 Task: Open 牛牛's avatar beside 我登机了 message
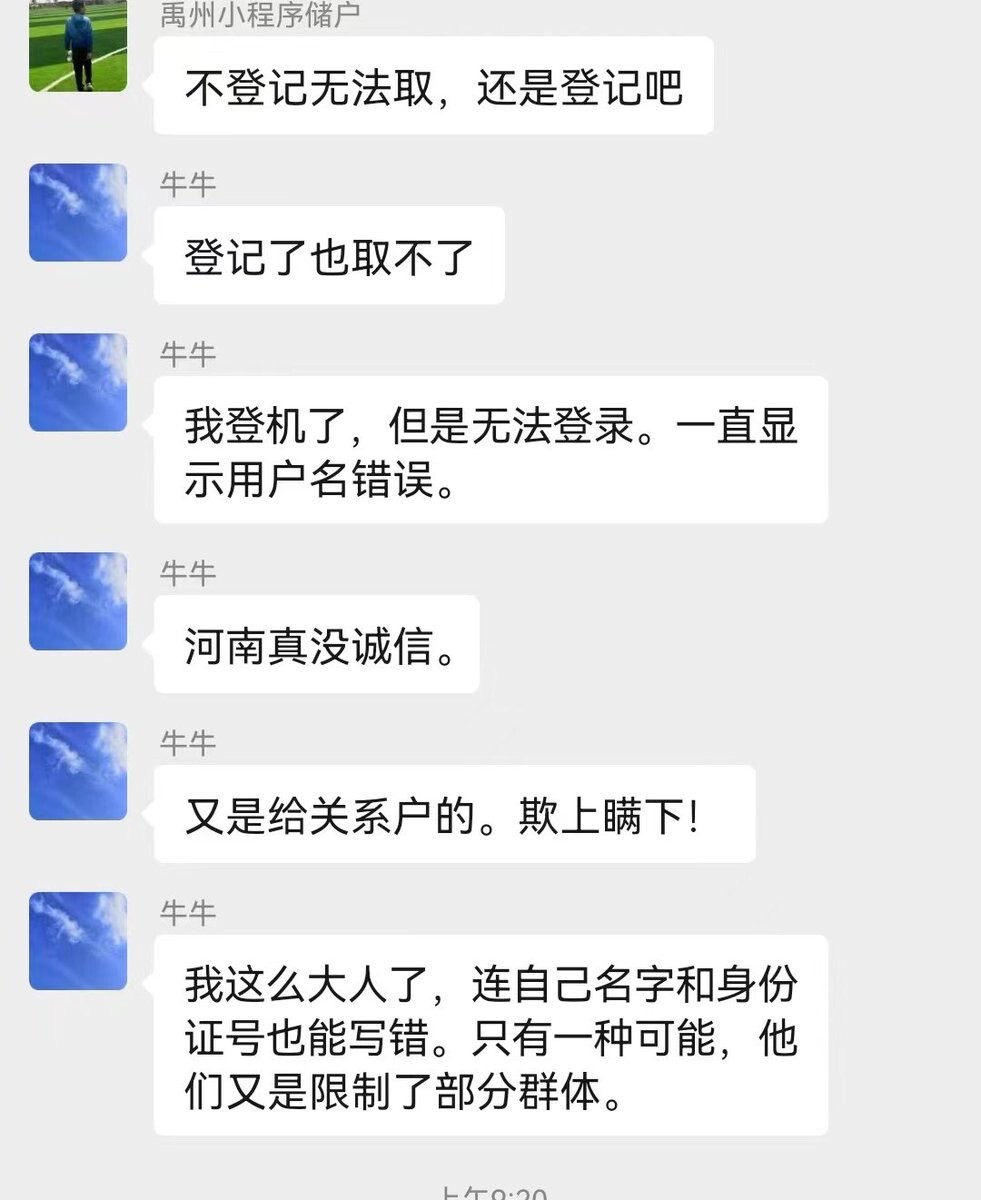pyautogui.click(x=78, y=382)
